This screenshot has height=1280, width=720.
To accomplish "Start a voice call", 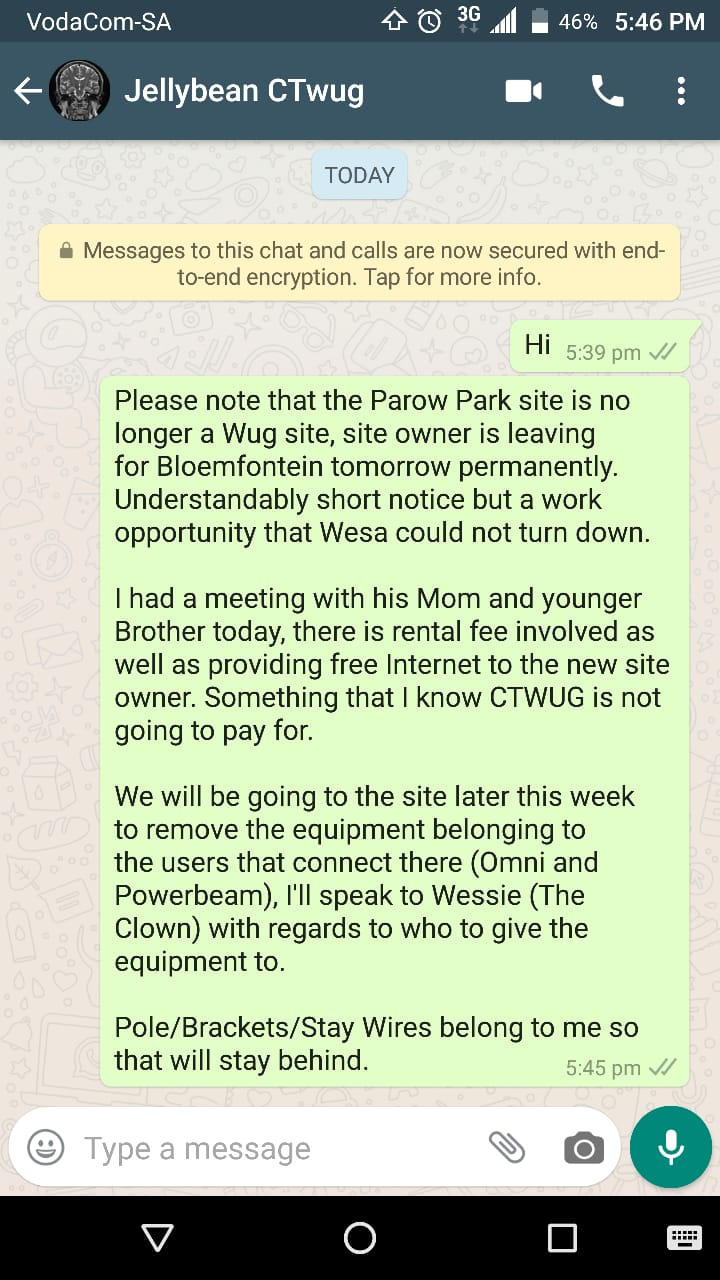I will coord(607,92).
